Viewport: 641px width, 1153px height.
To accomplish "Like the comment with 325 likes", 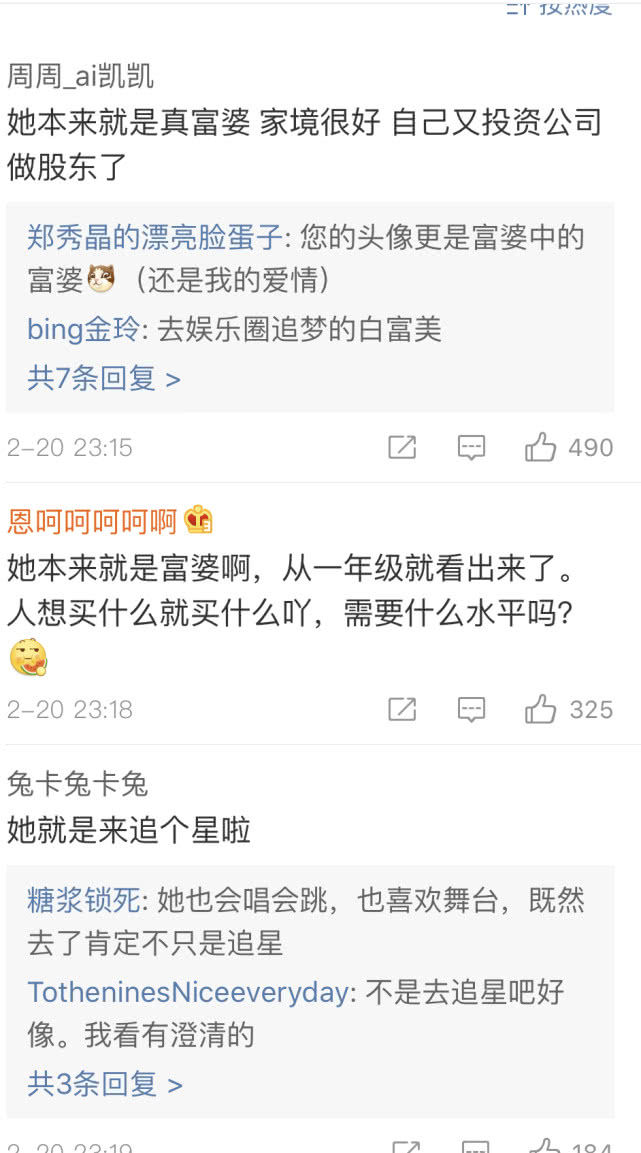I will click(x=569, y=709).
